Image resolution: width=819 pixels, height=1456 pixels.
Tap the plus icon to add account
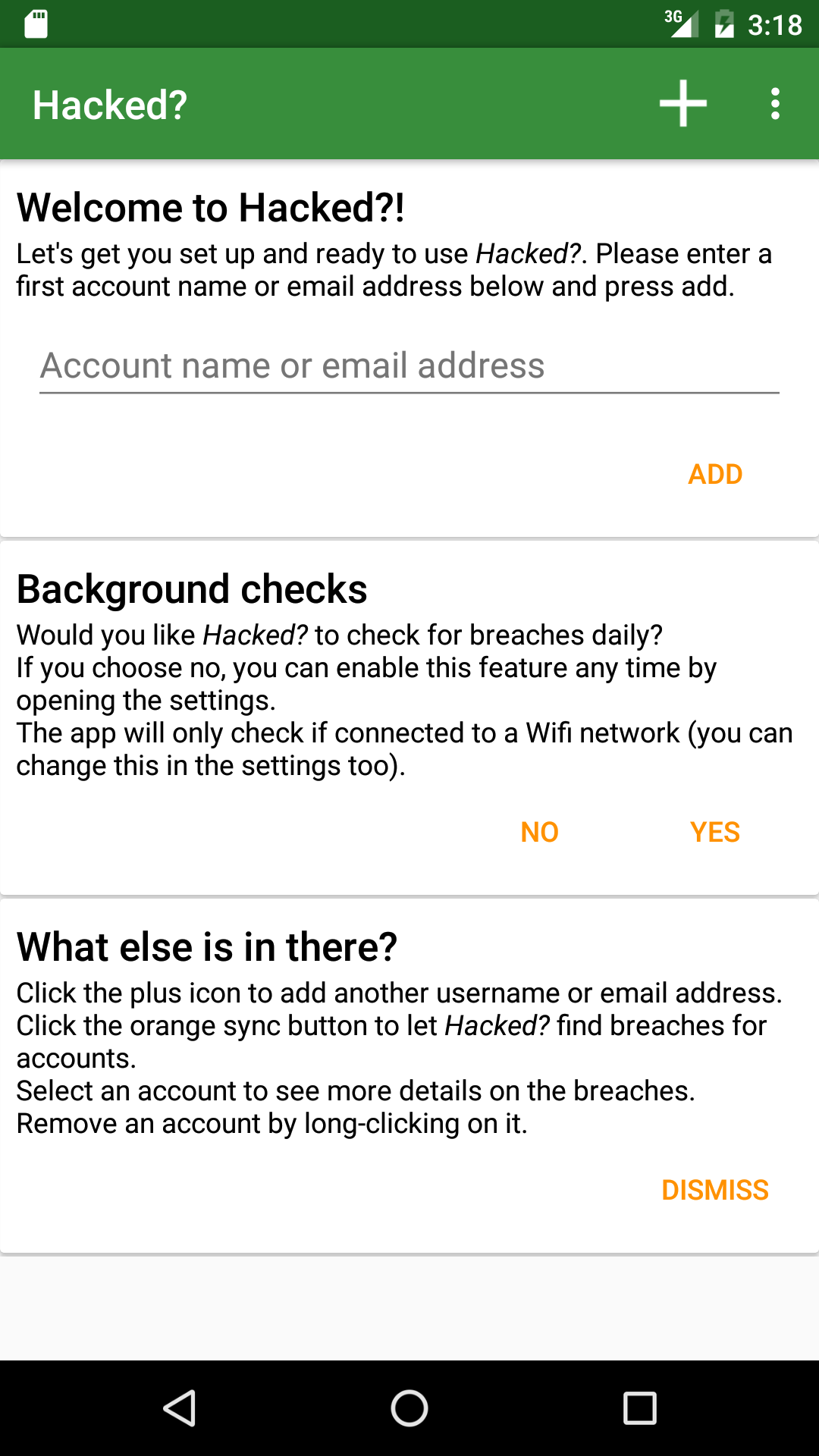[683, 103]
